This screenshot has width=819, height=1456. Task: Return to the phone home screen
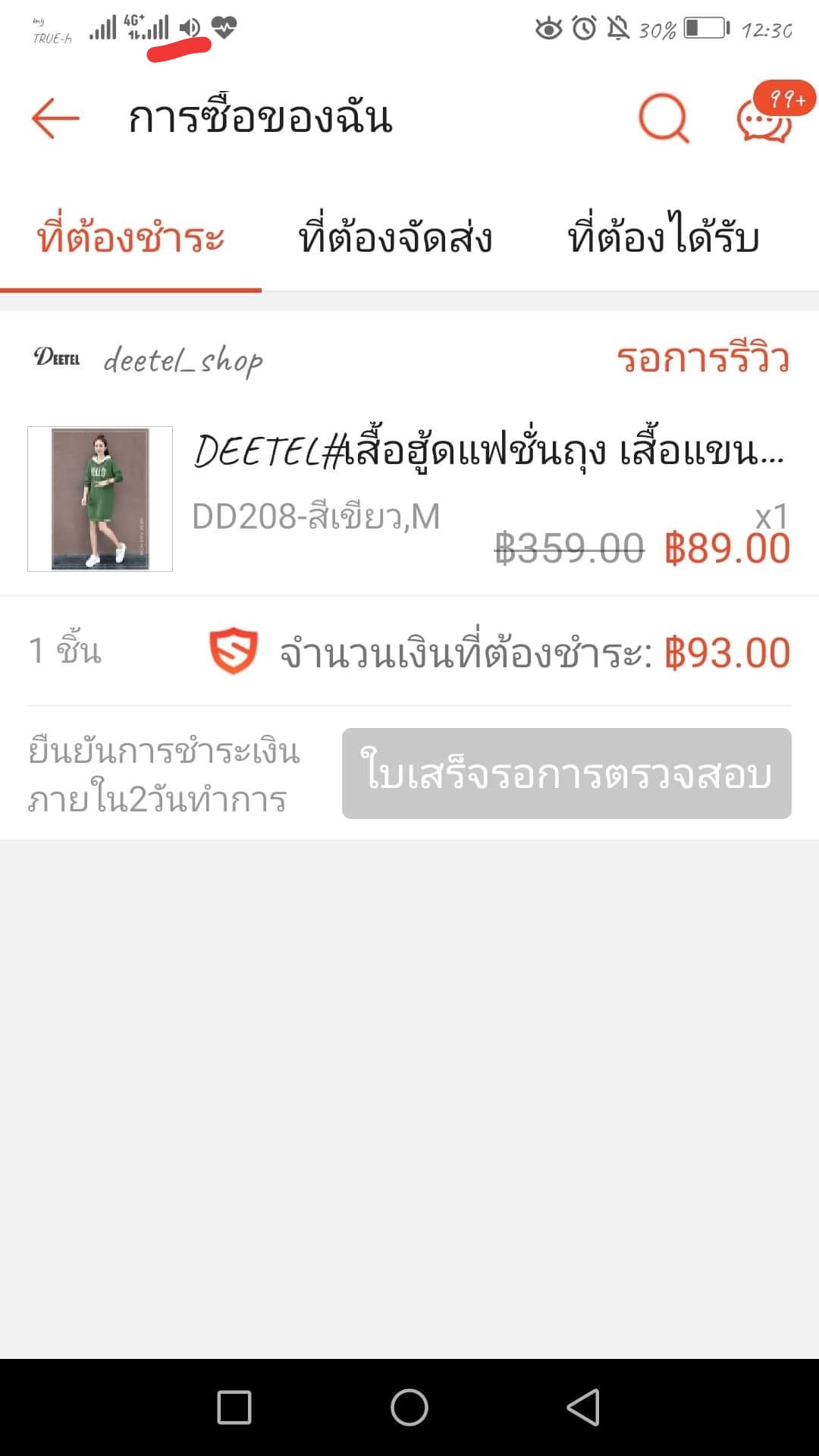point(409,1407)
